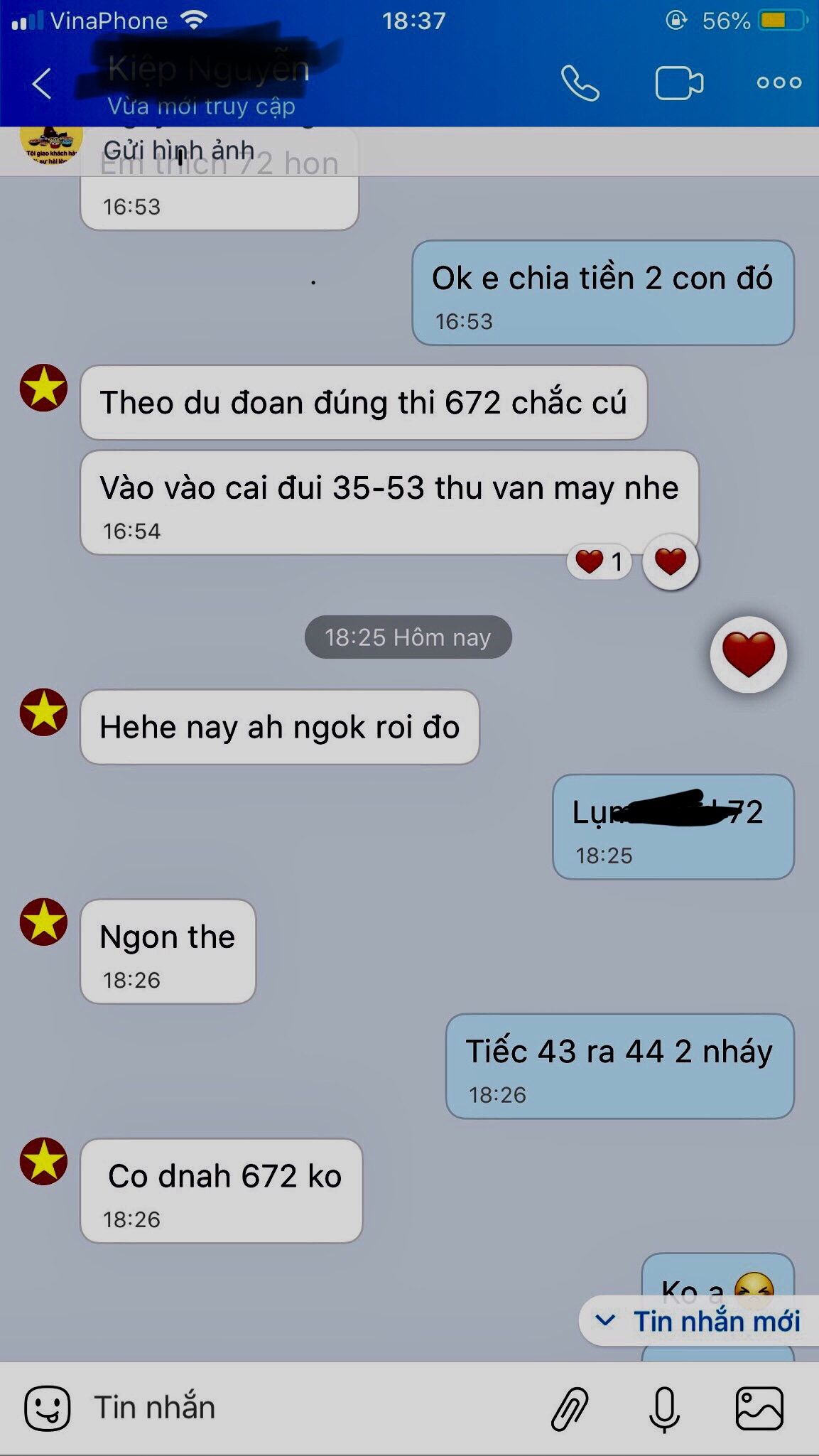This screenshot has height=1456, width=819.
Task: Start a voice call
Action: 580,84
